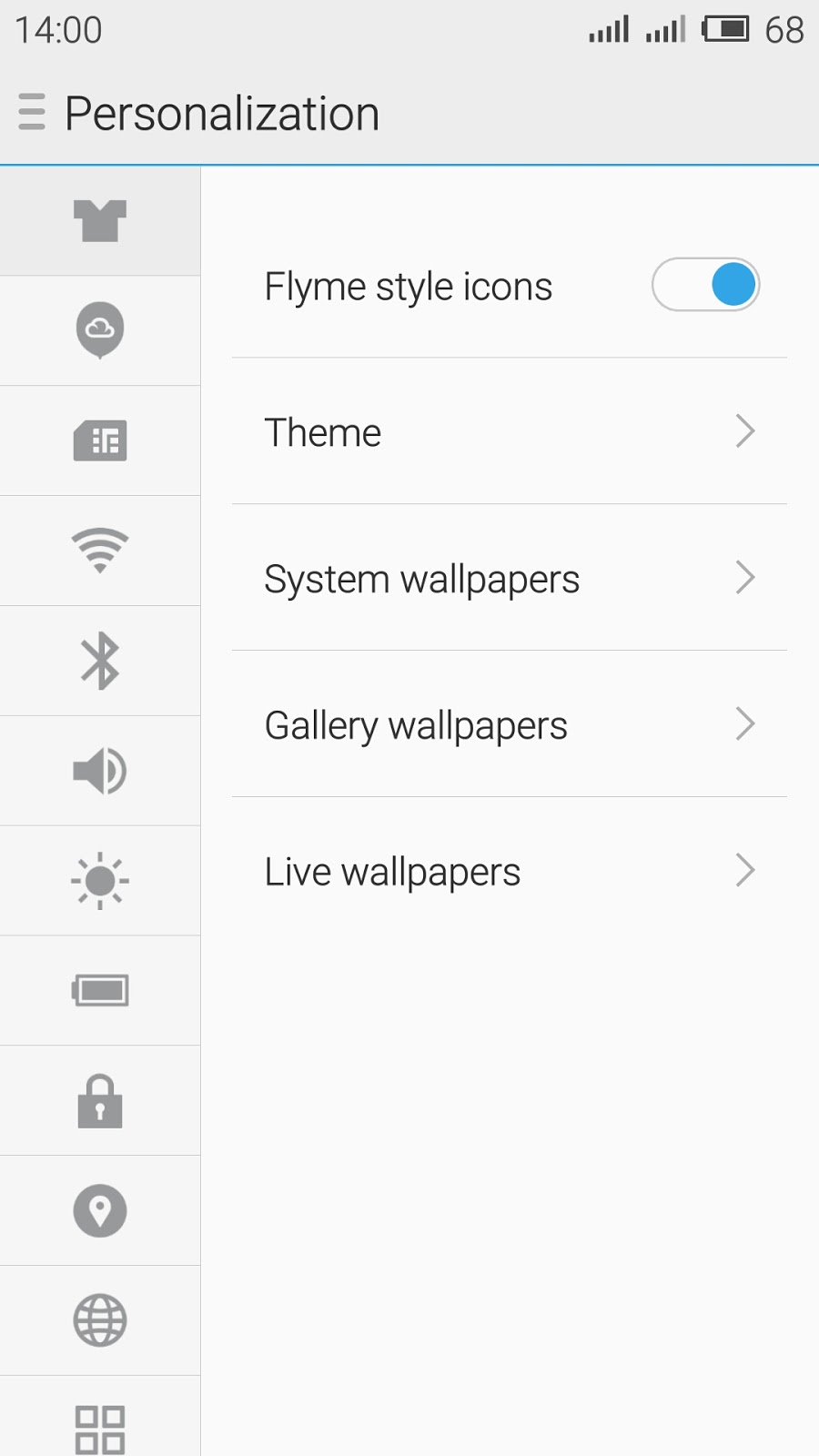Toggle Flyme style icons switch
Viewport: 819px width, 1456px height.
click(705, 286)
